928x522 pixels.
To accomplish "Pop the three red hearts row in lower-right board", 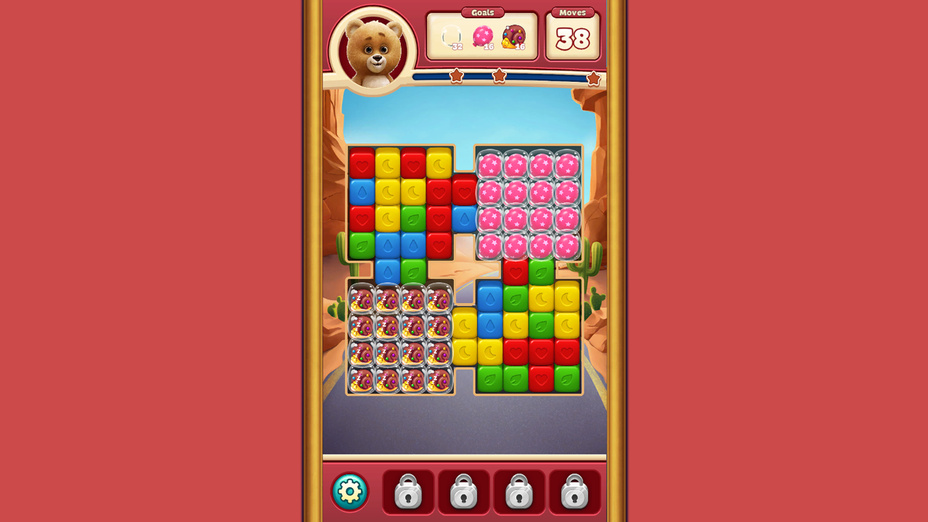I will pyautogui.click(x=541, y=351).
